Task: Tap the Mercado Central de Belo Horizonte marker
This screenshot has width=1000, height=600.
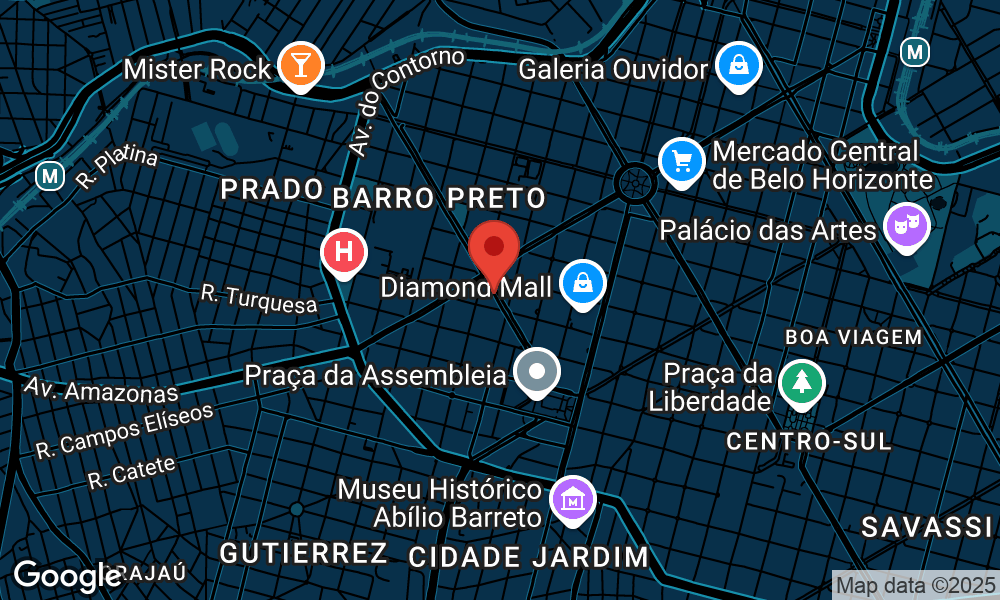Action: point(682,162)
